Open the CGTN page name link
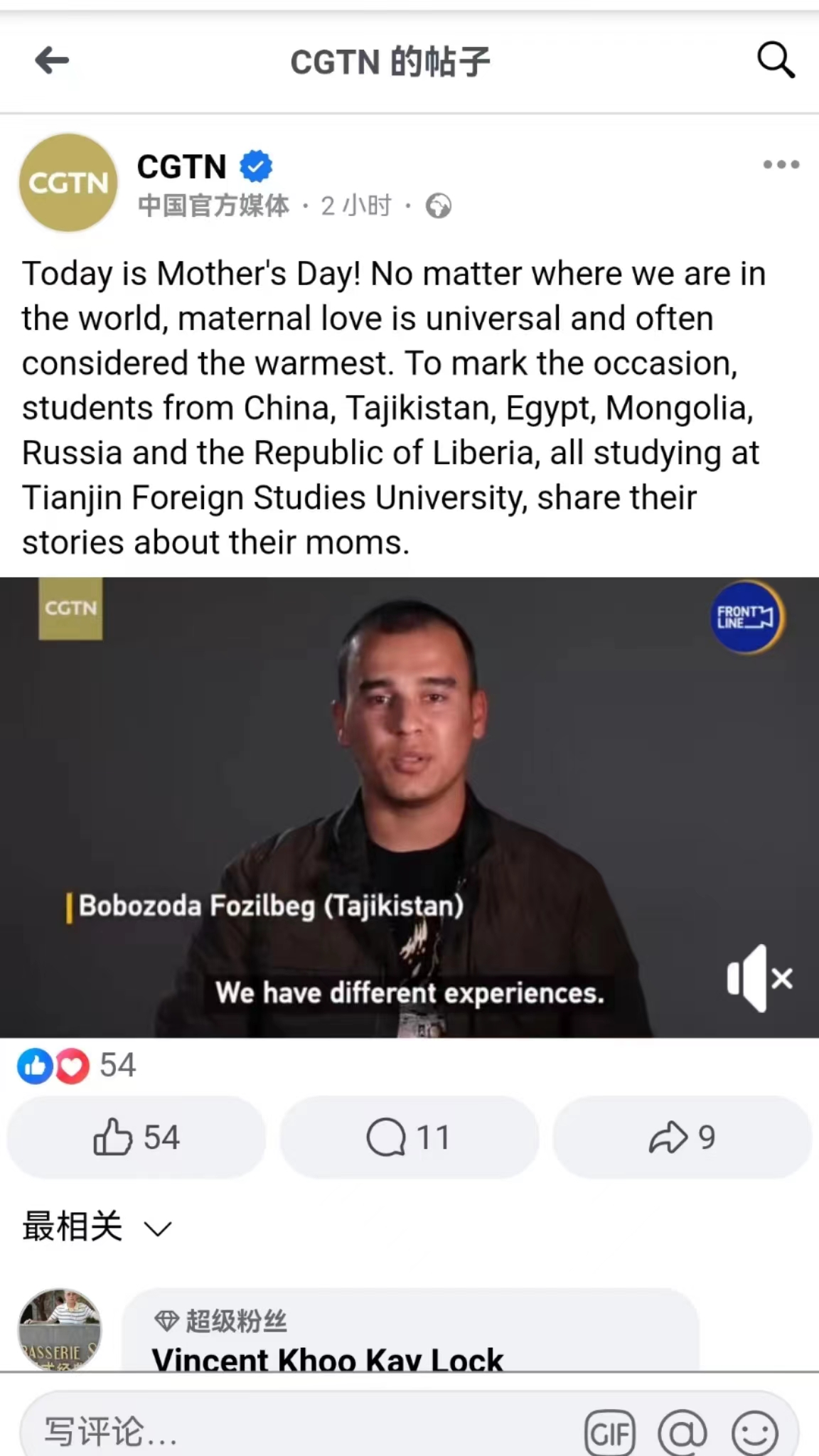The width and height of the screenshot is (819, 1456). (x=181, y=167)
